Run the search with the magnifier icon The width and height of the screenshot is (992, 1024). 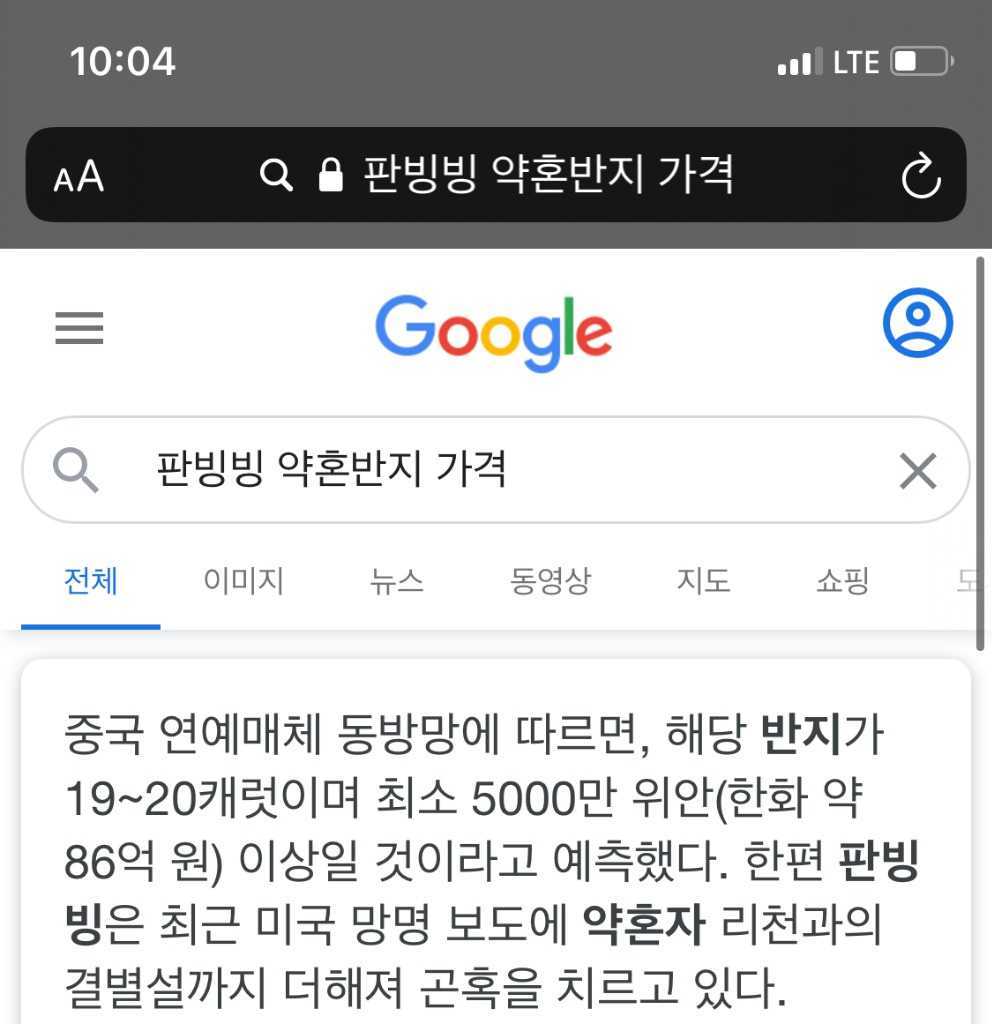77,470
